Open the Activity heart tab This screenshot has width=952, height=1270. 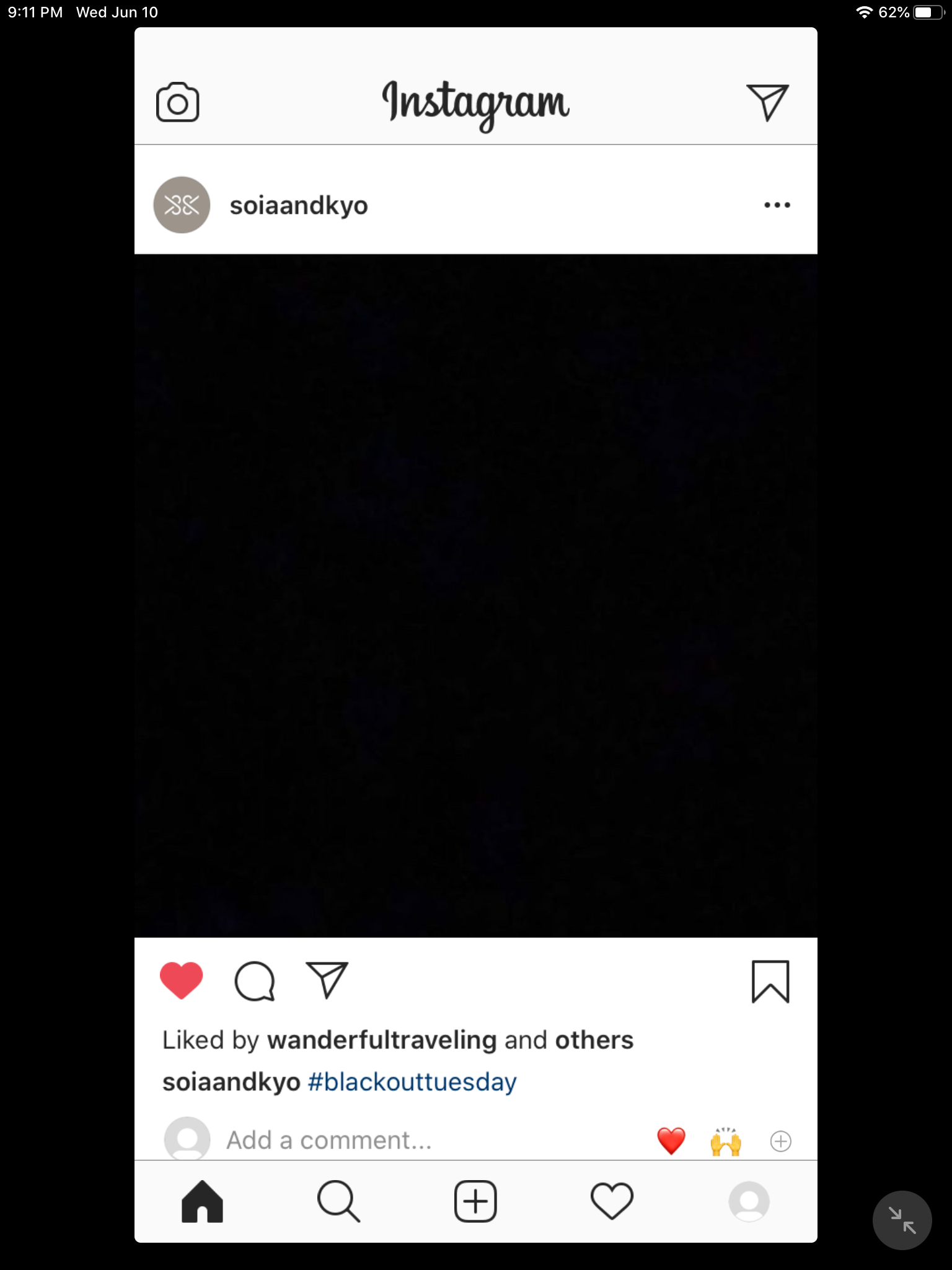tap(612, 1201)
